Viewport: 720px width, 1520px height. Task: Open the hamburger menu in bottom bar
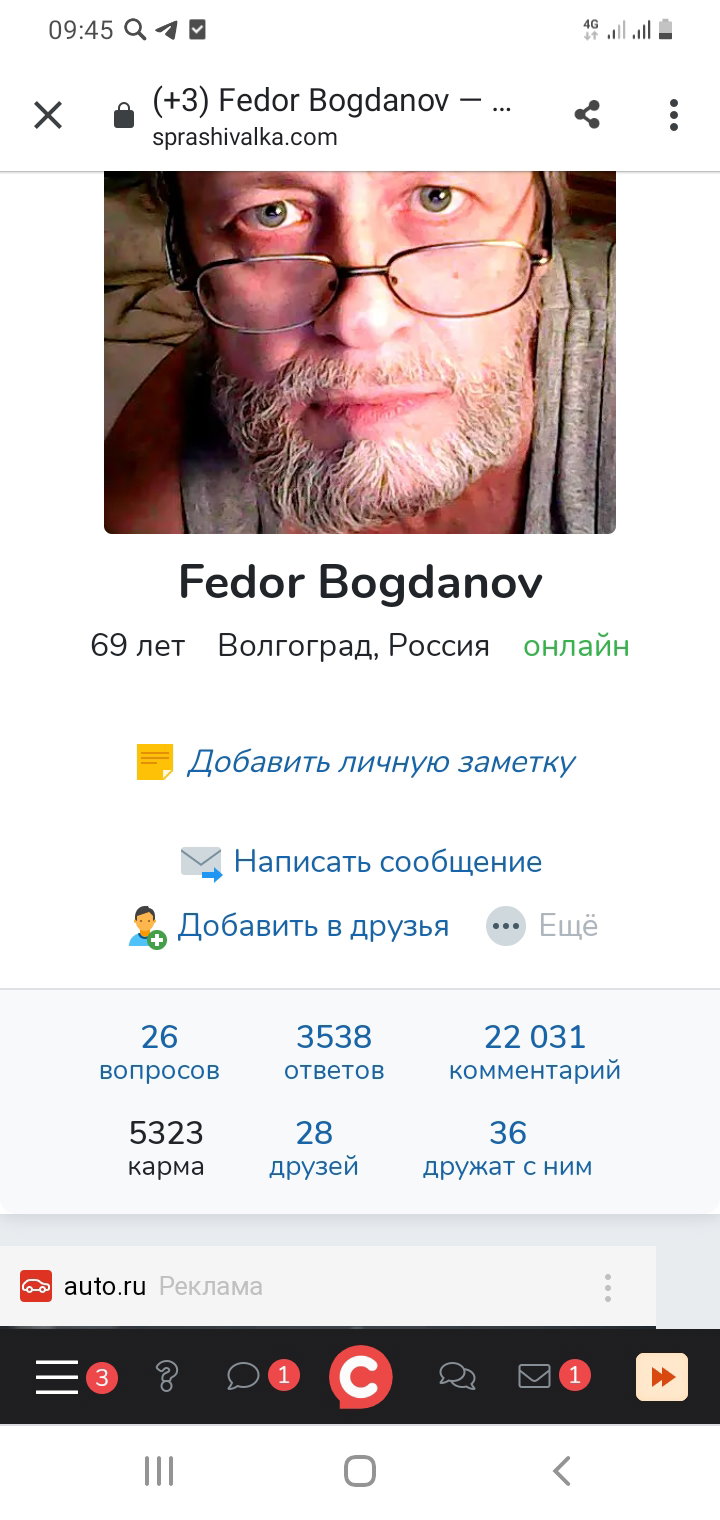click(x=57, y=1378)
